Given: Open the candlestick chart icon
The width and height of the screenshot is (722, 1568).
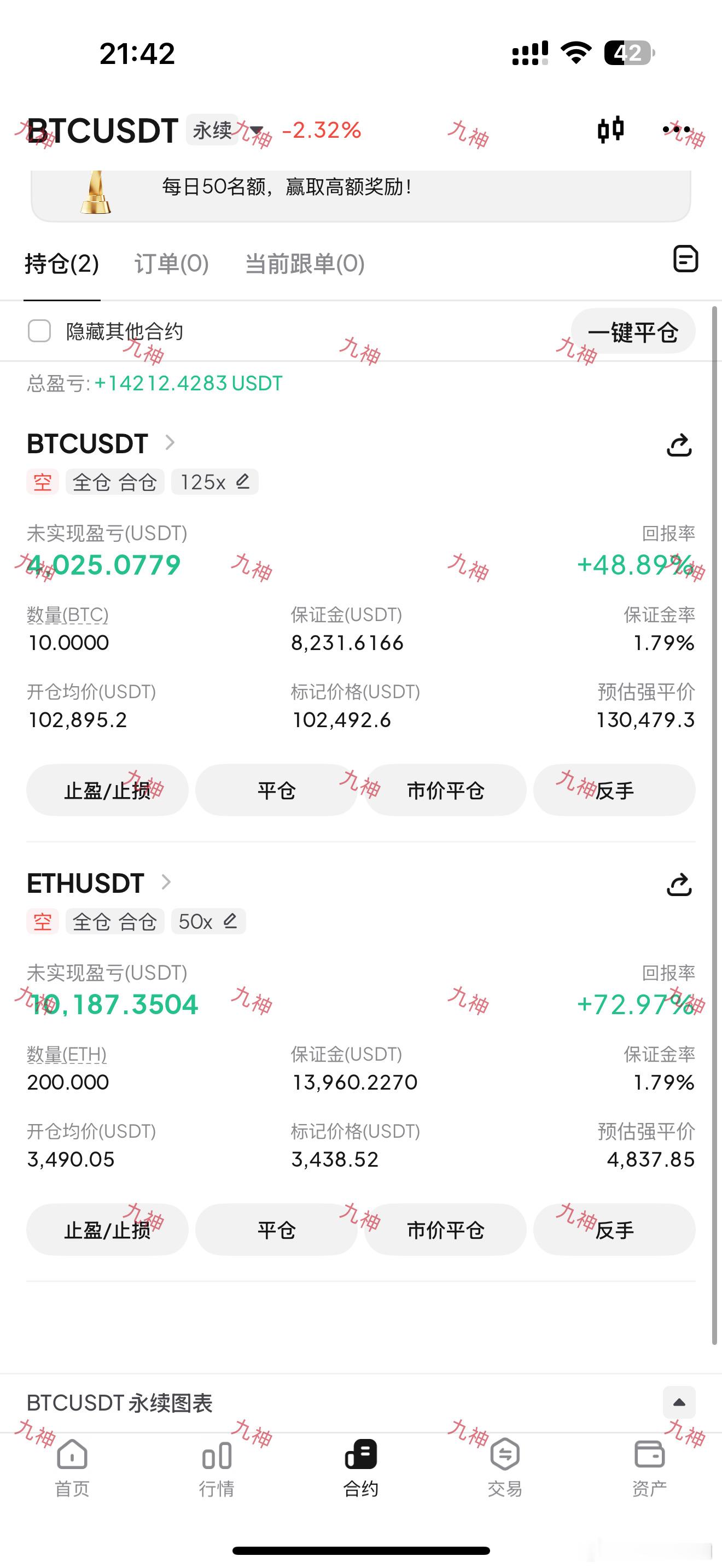Looking at the screenshot, I should pyautogui.click(x=610, y=130).
